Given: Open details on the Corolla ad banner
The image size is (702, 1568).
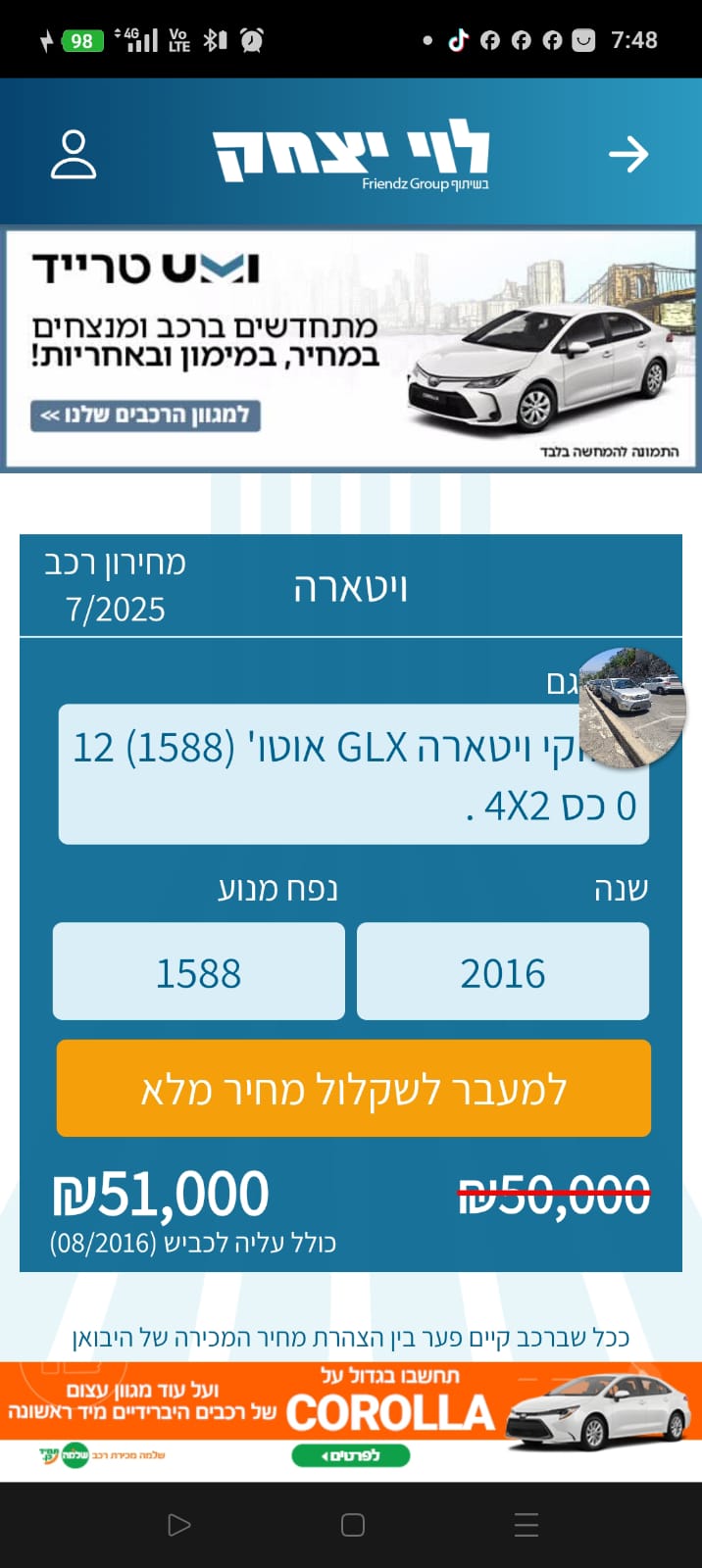Looking at the screenshot, I should (x=351, y=1455).
